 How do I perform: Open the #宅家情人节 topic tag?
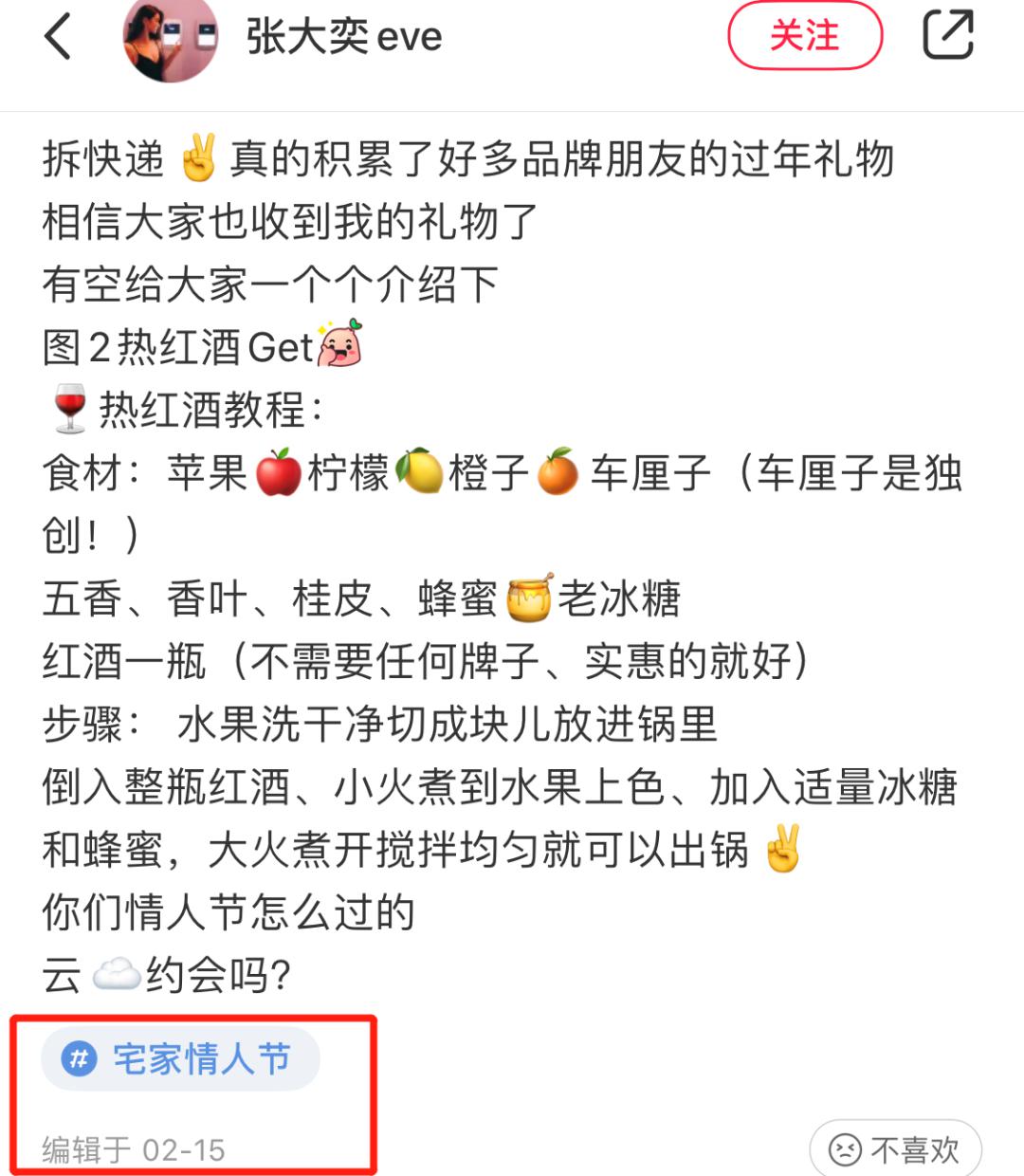click(x=180, y=1058)
